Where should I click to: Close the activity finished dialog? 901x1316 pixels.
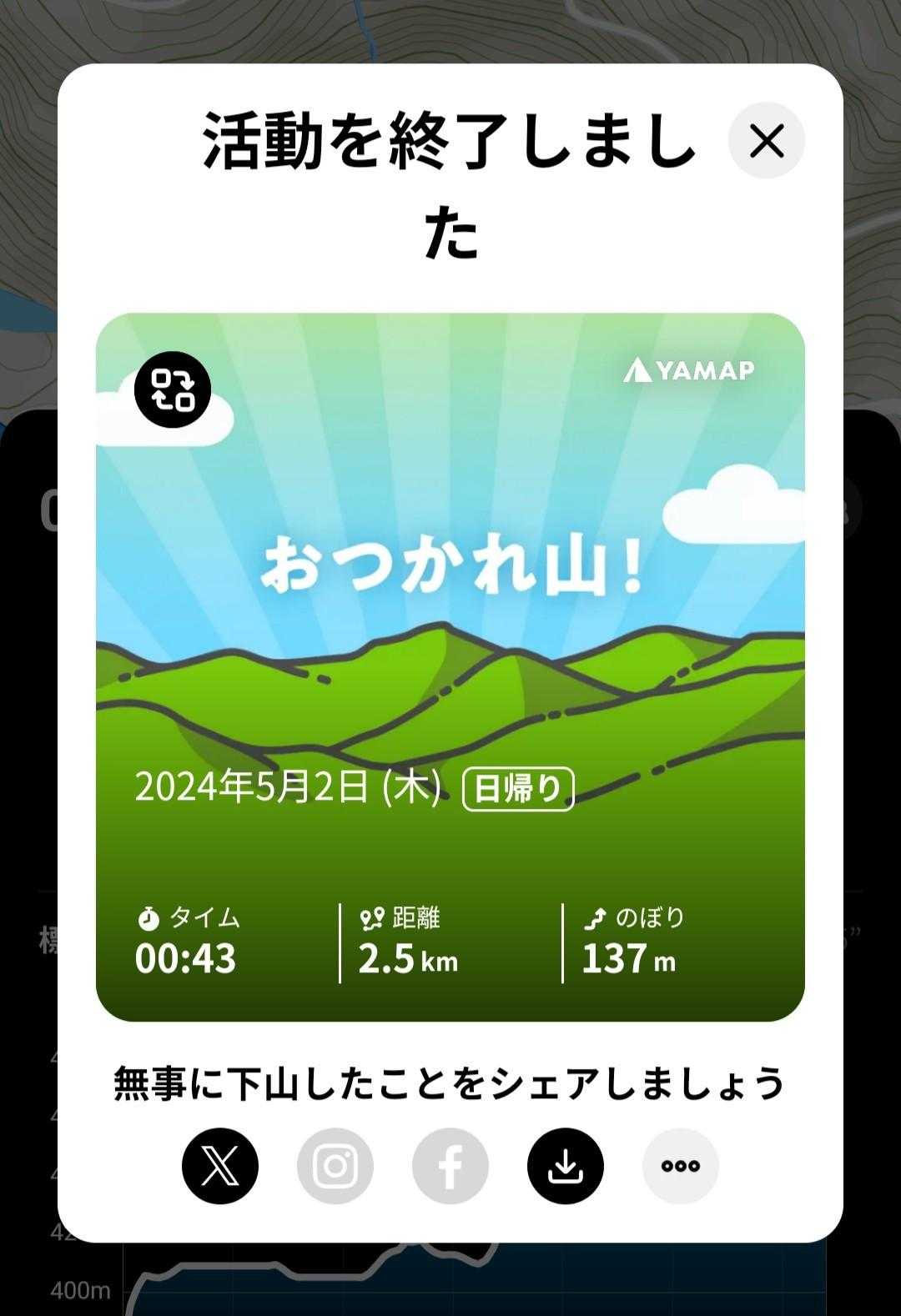(766, 140)
